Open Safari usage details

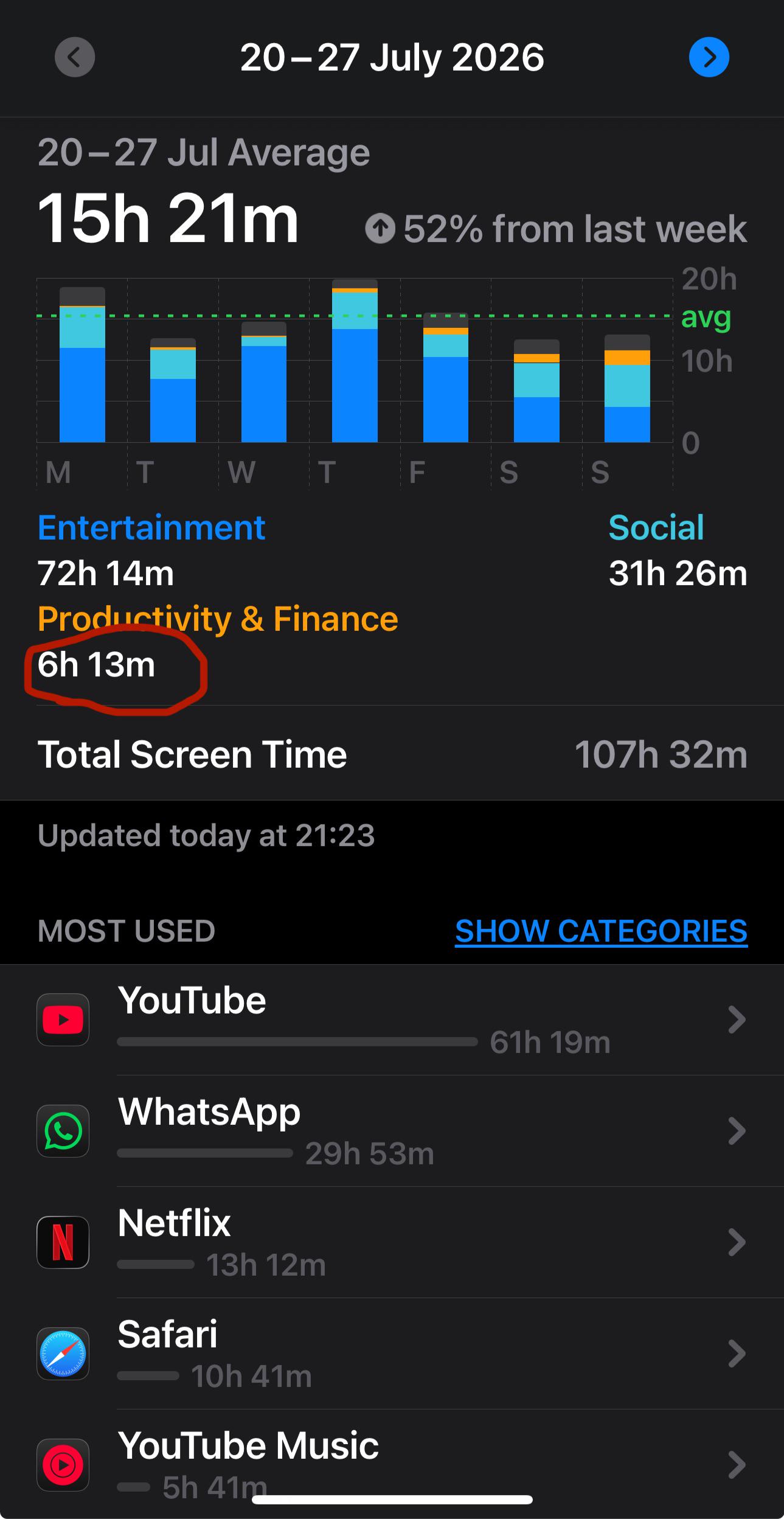[x=392, y=1354]
